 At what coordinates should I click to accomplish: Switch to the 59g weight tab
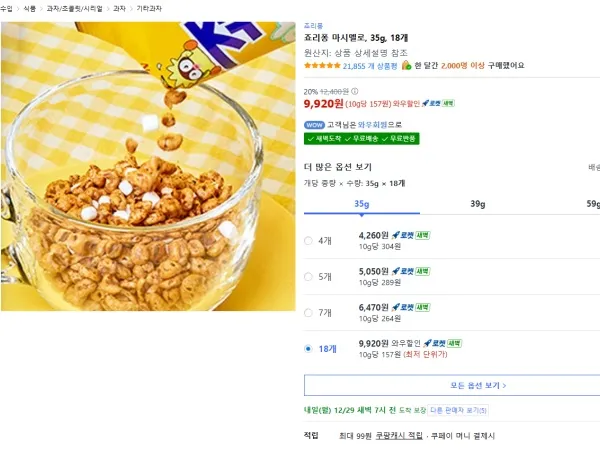coord(592,204)
